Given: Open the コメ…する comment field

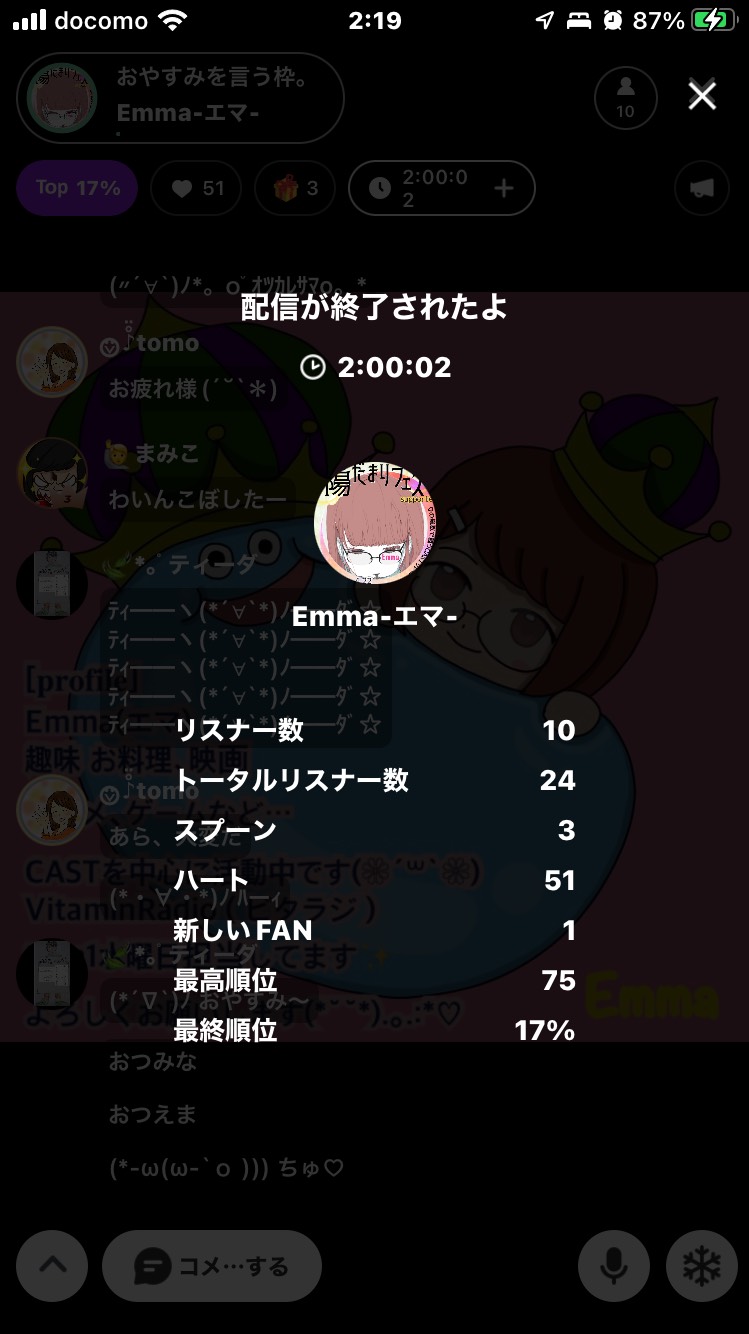Looking at the screenshot, I should click(x=212, y=1266).
